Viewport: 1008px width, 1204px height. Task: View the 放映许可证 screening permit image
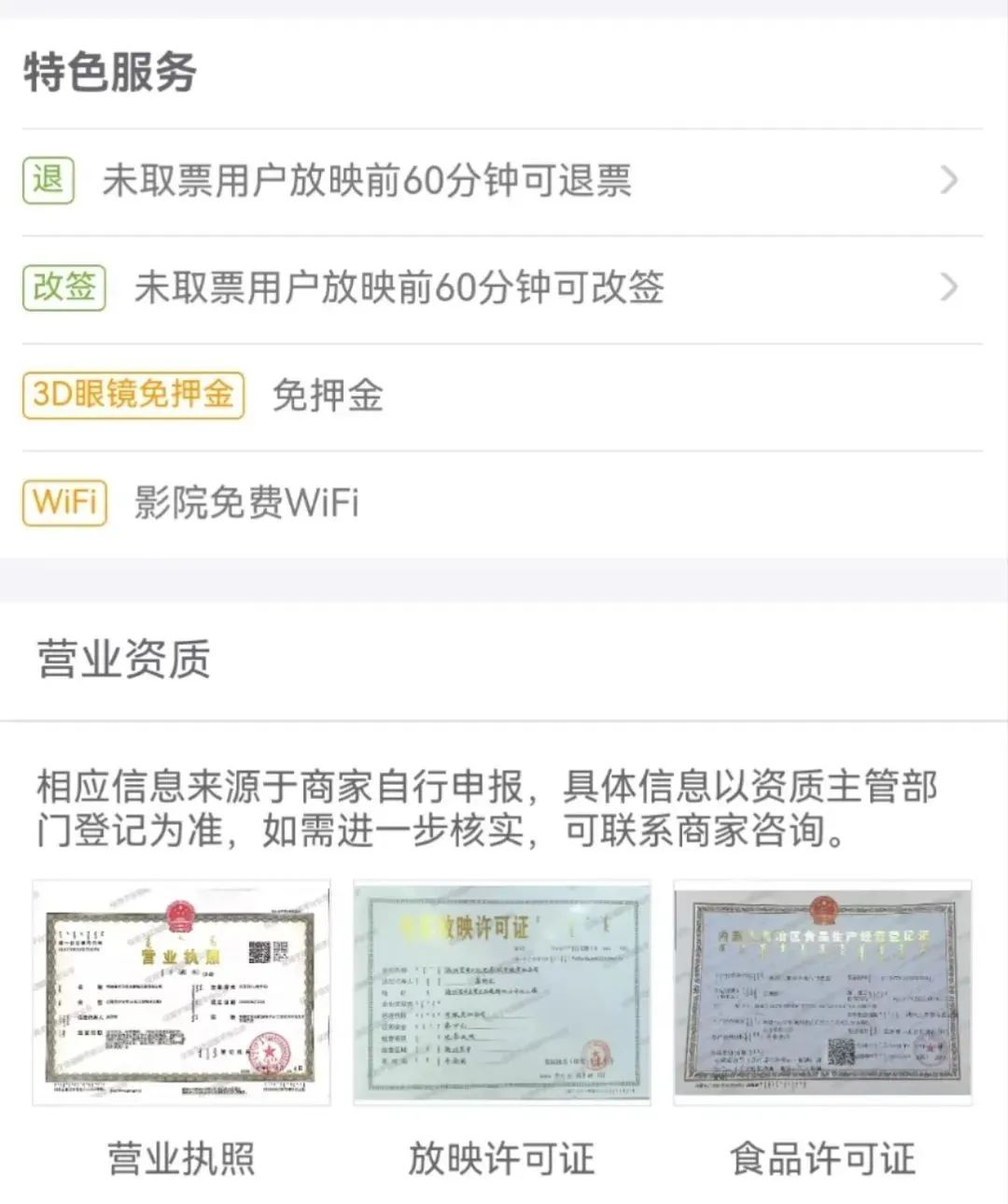(502, 993)
